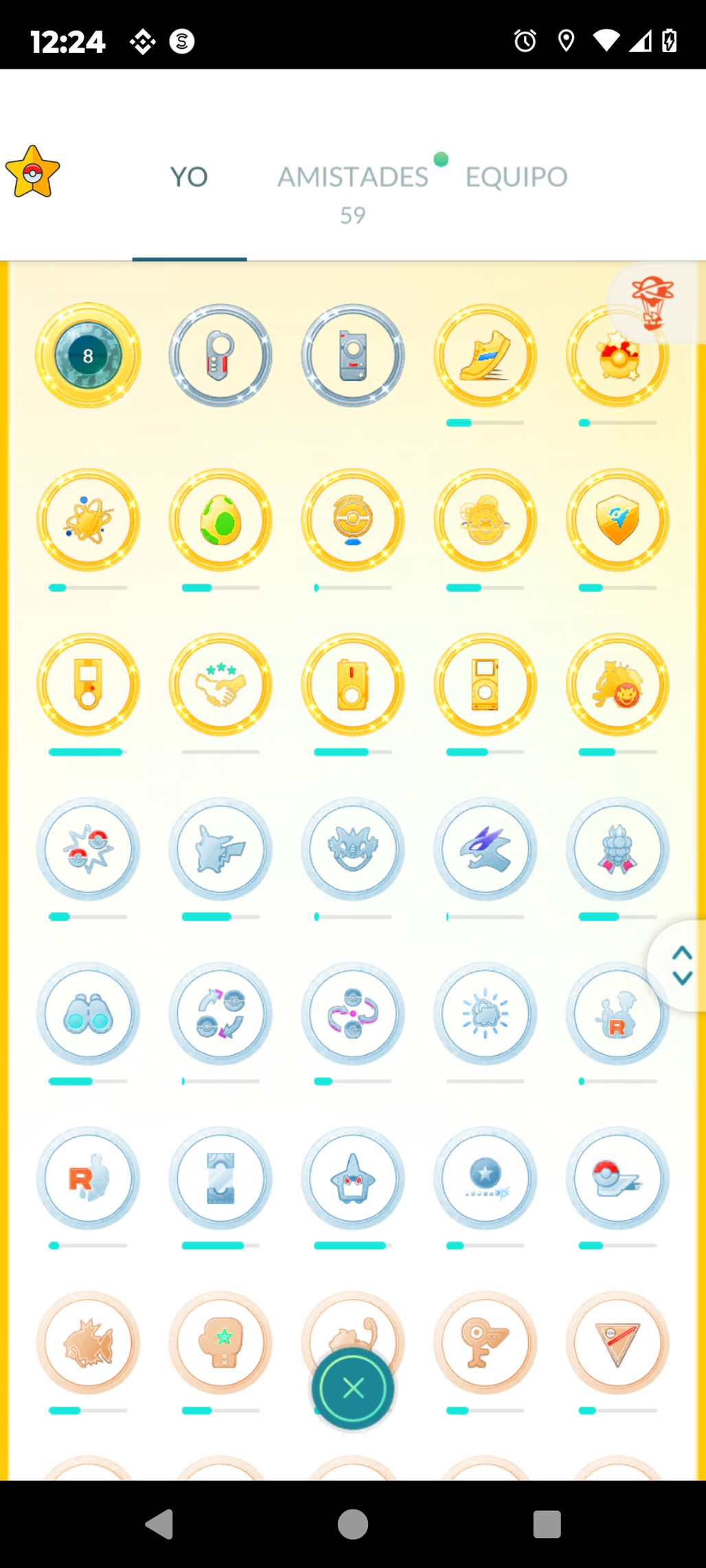Open the golden shield medal
The width and height of the screenshot is (706, 1568).
(617, 520)
